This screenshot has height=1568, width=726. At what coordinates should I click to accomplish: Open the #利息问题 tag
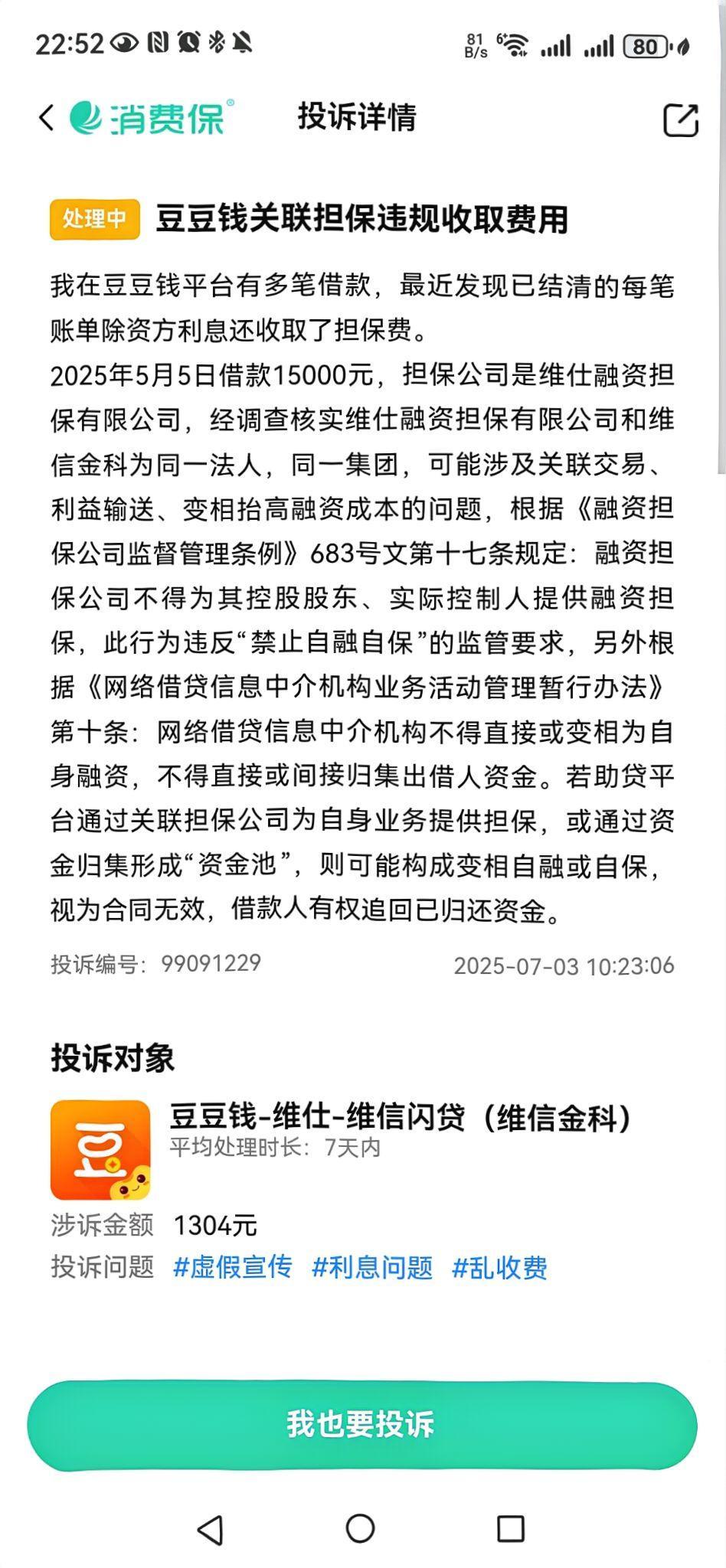coord(372,1267)
